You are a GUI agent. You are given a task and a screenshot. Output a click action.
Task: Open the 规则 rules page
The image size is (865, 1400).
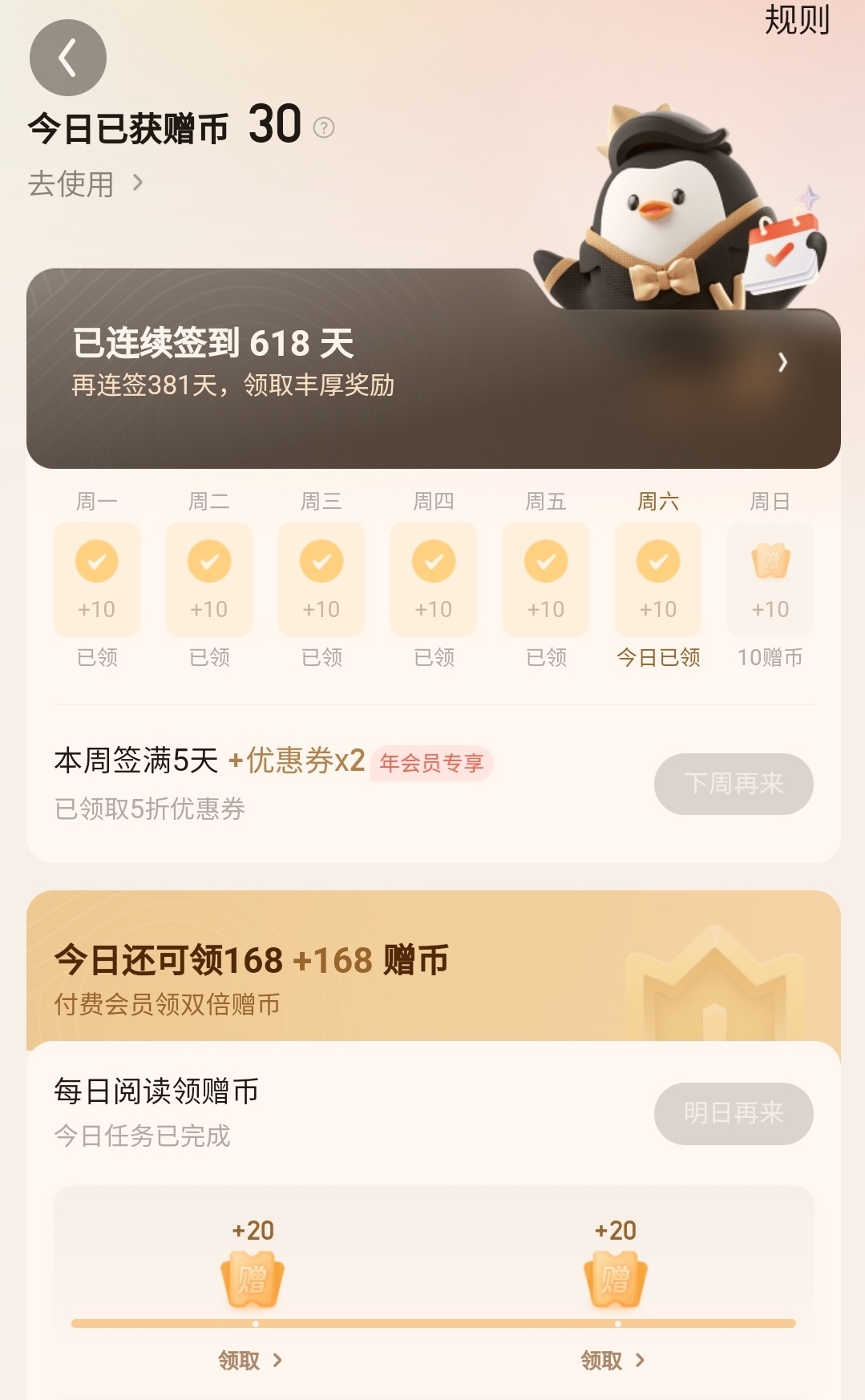pyautogui.click(x=797, y=19)
